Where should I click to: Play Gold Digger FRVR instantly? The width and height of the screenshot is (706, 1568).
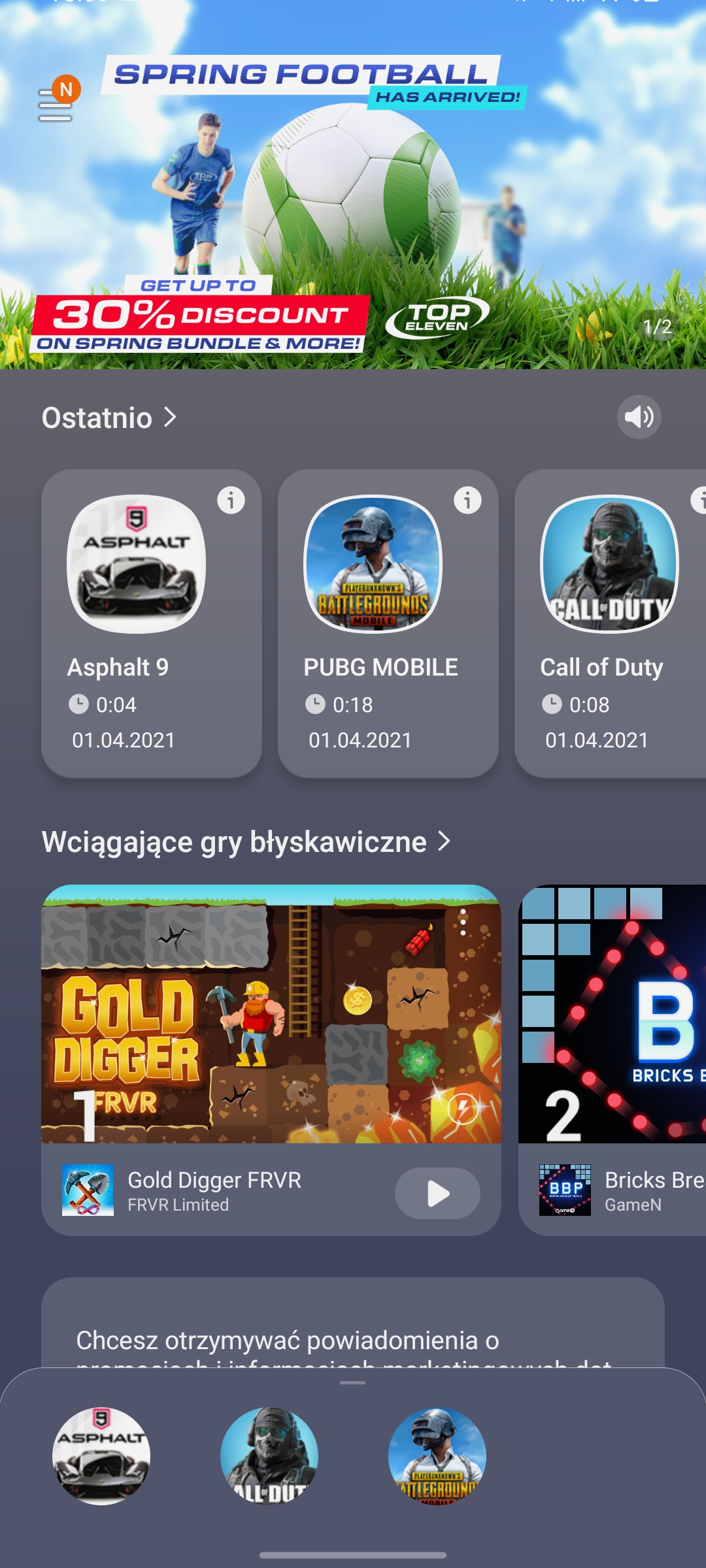tap(437, 1193)
